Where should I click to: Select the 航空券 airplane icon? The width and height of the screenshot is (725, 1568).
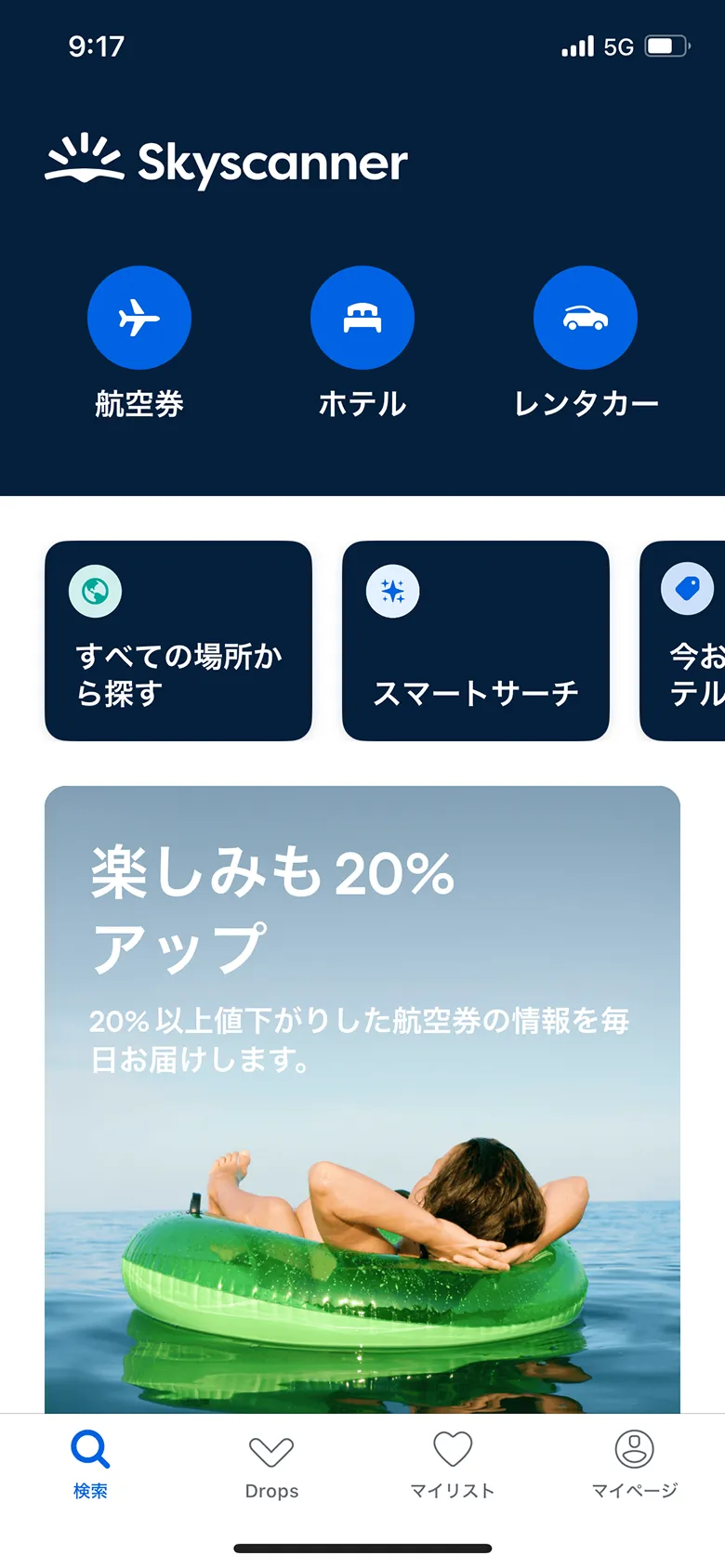[139, 317]
